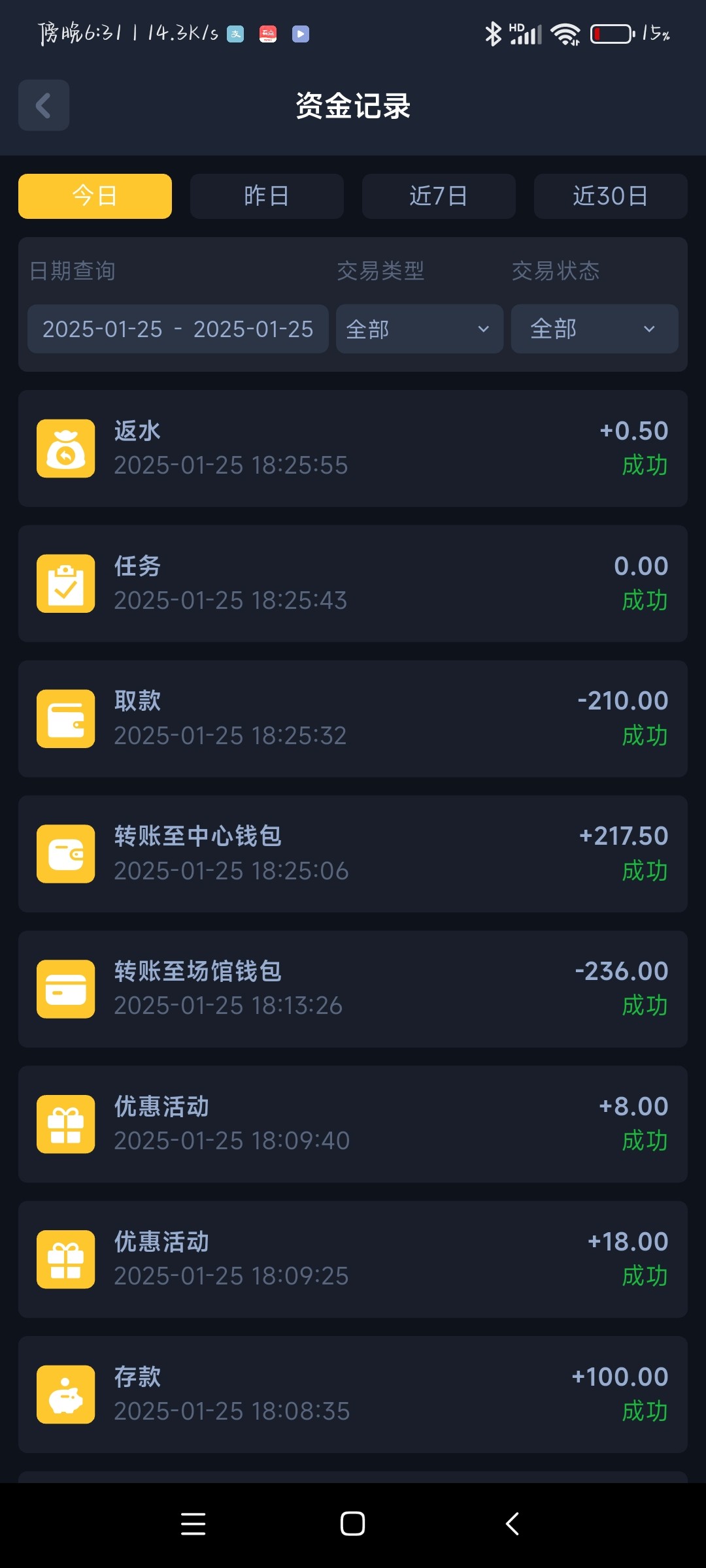Open the 转账至场馆钱包 record
The width and height of the screenshot is (706, 1568).
point(353,989)
